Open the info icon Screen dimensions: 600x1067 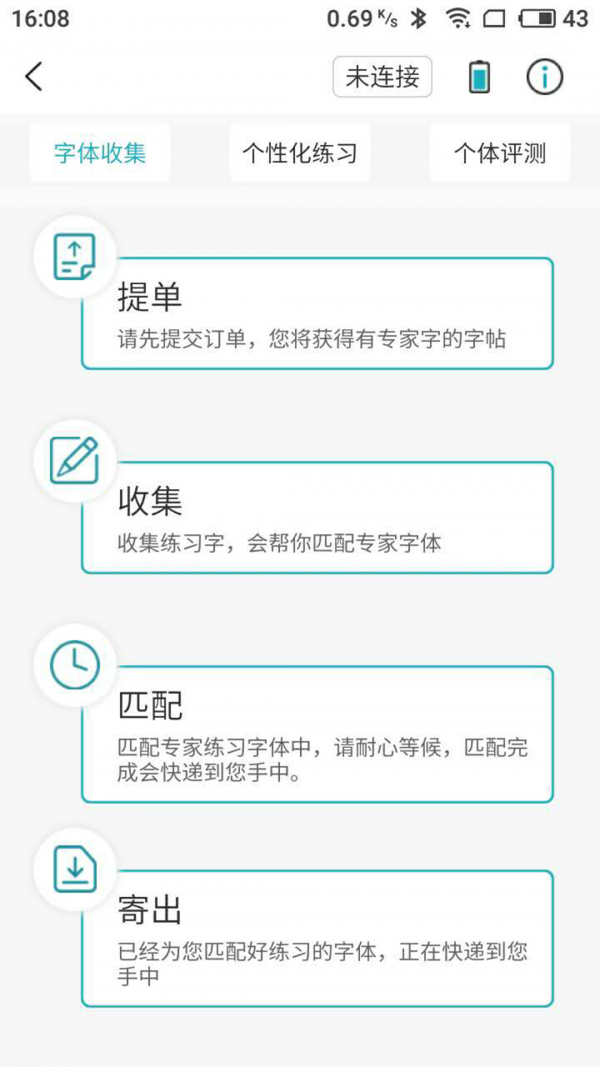(545, 77)
